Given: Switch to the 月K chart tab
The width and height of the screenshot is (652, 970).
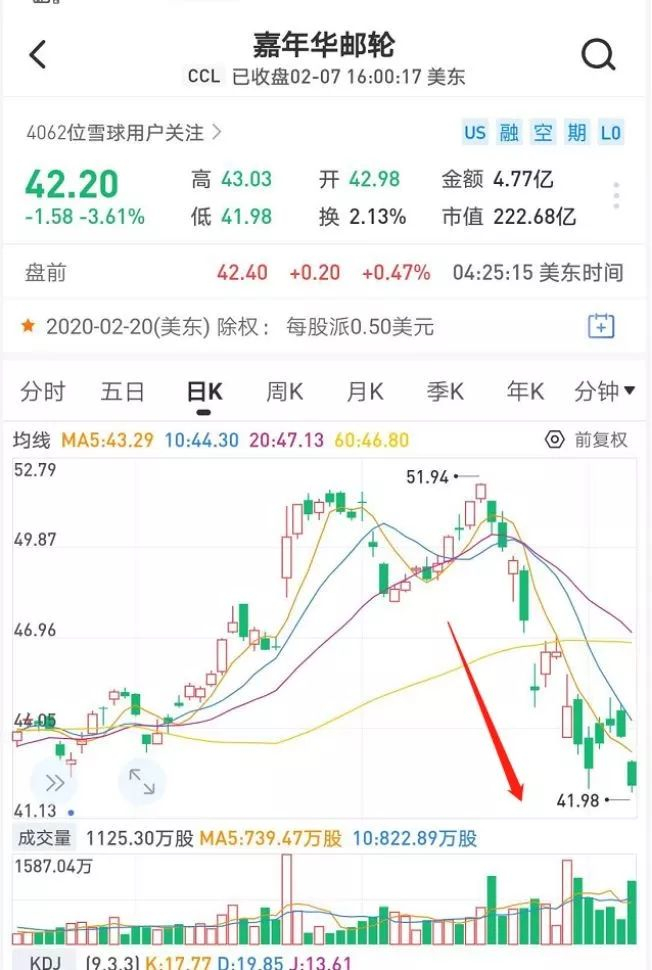Looking at the screenshot, I should point(365,392).
